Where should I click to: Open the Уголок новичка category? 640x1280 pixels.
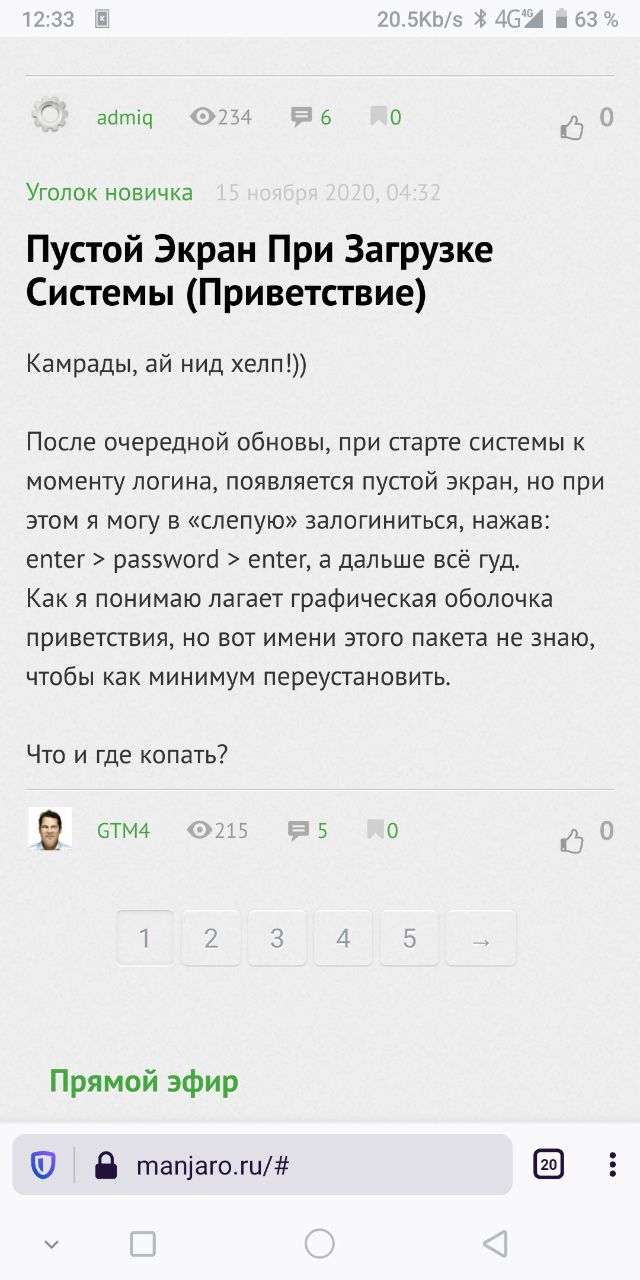point(109,192)
